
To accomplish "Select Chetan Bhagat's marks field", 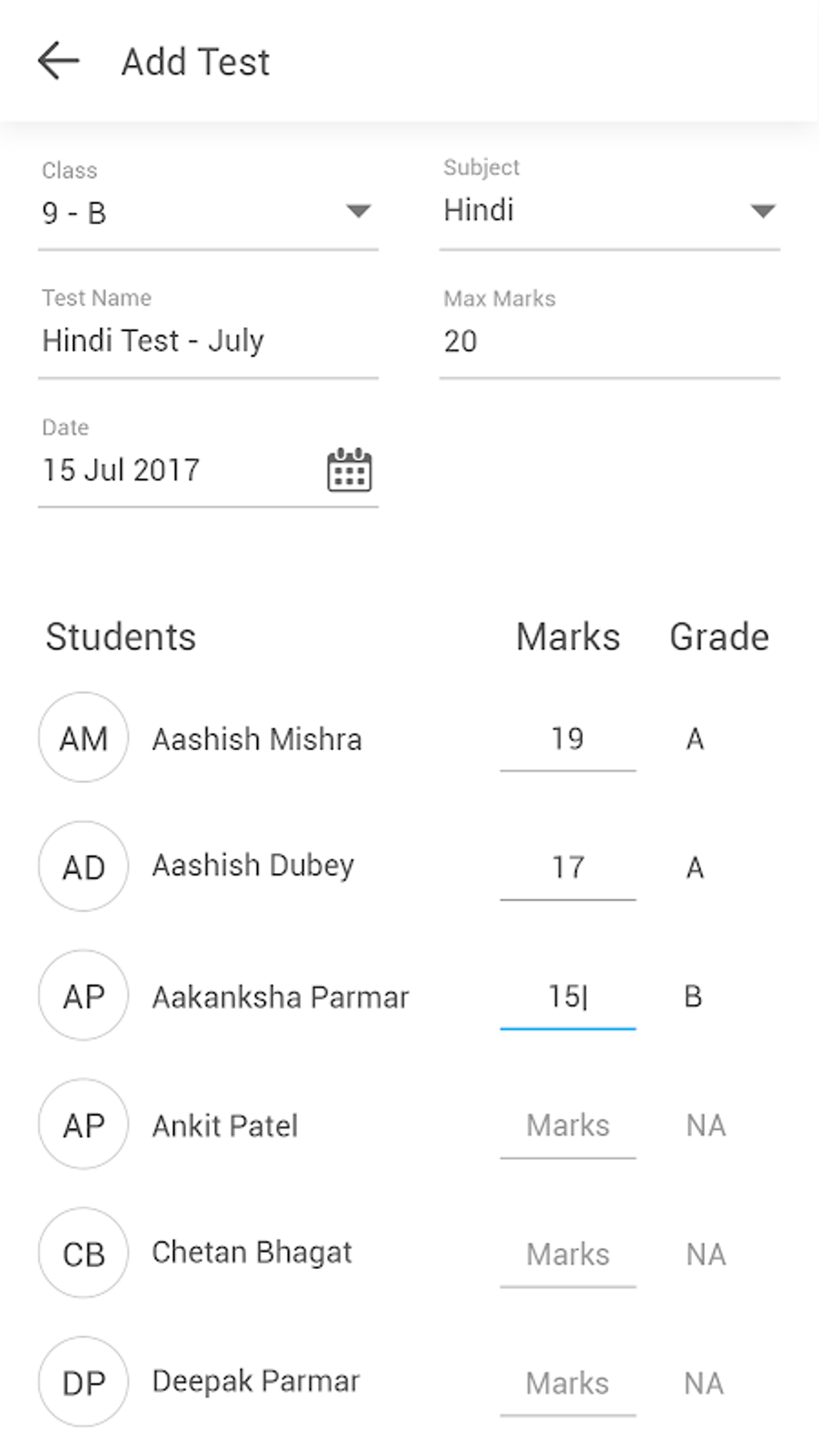I will 568,1254.
